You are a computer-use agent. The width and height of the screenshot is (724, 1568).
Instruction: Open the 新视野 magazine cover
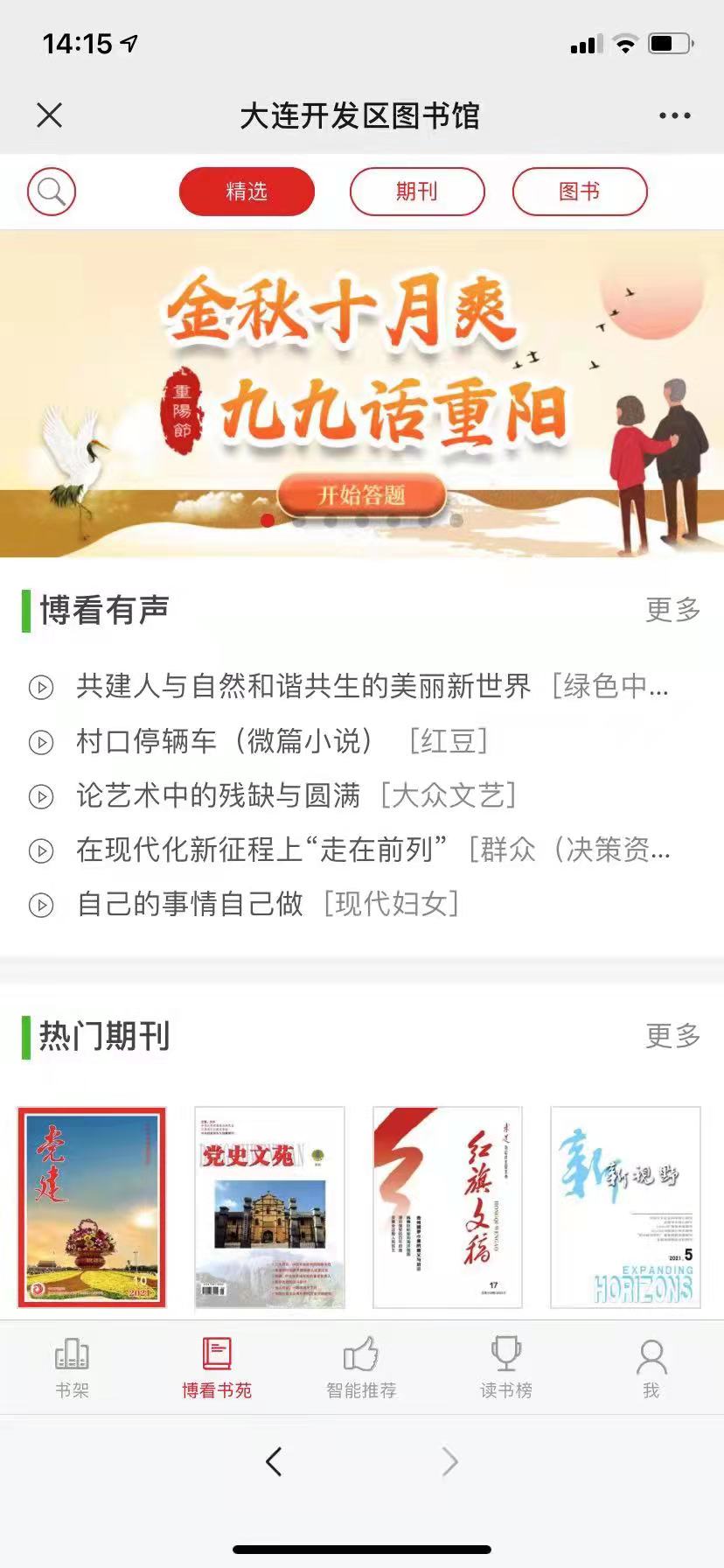point(625,1207)
